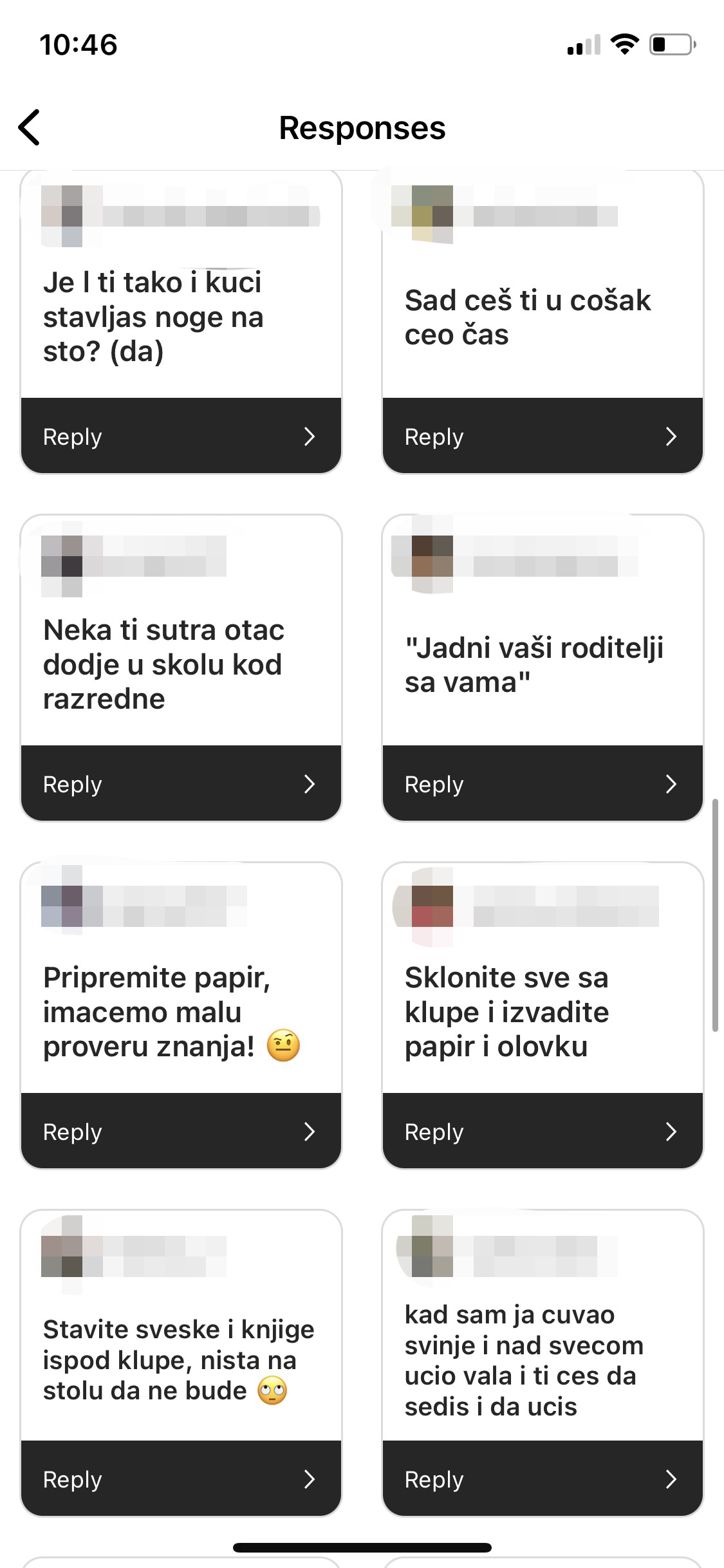724x1568 pixels.
Task: Reply to "Je l ti tako i kuci" response
Action: tap(181, 436)
